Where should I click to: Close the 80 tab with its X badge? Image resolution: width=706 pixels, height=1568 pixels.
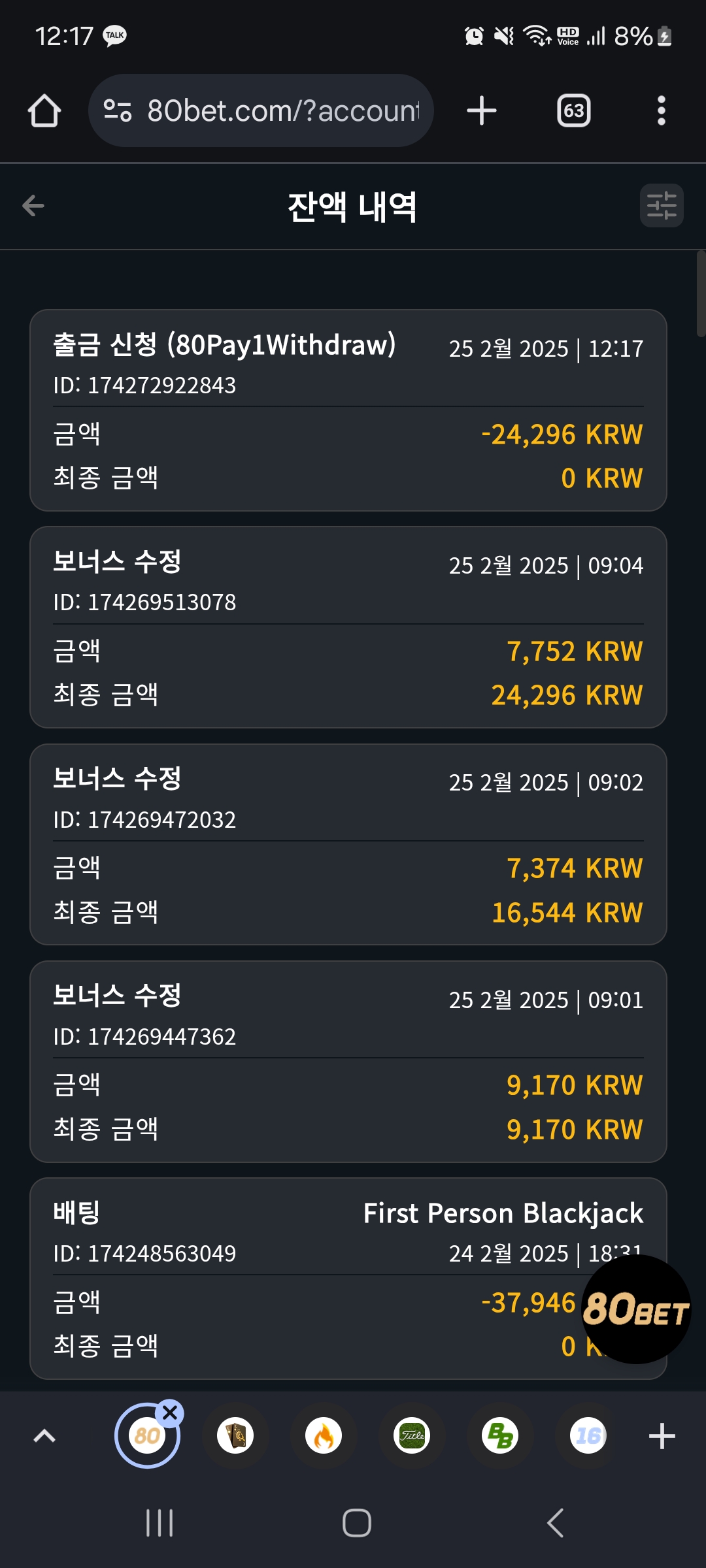[x=170, y=1413]
